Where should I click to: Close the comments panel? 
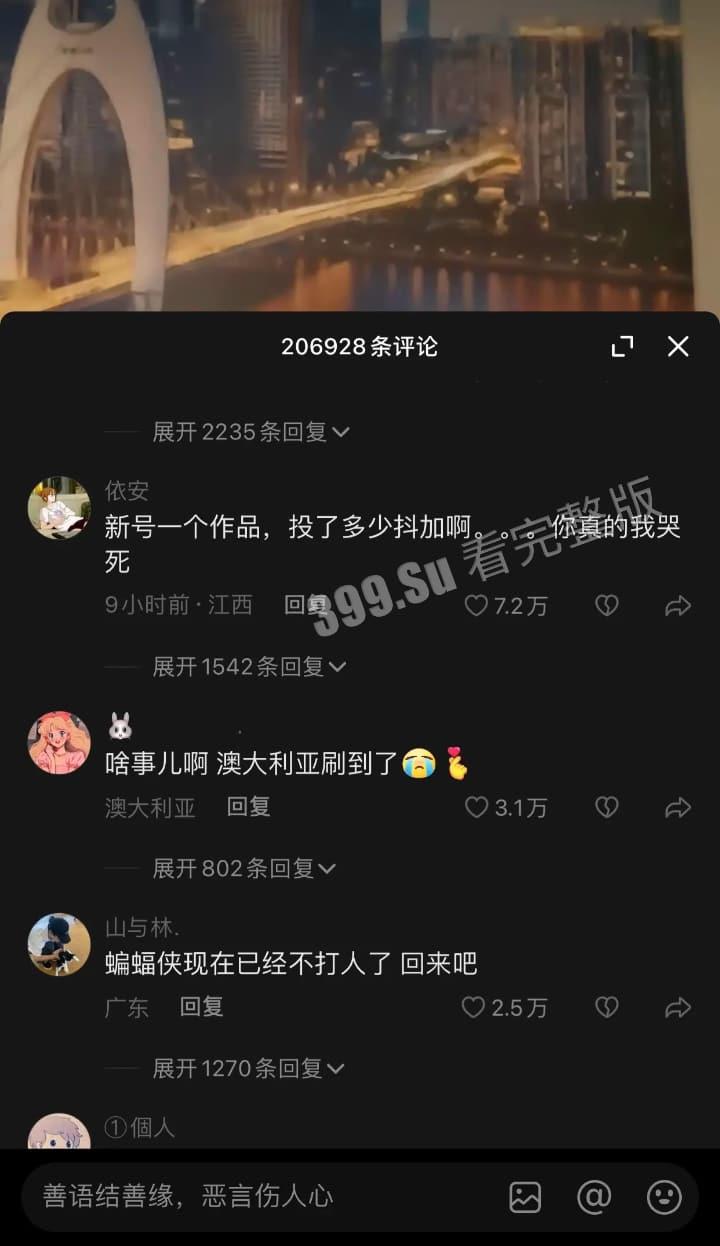[678, 347]
